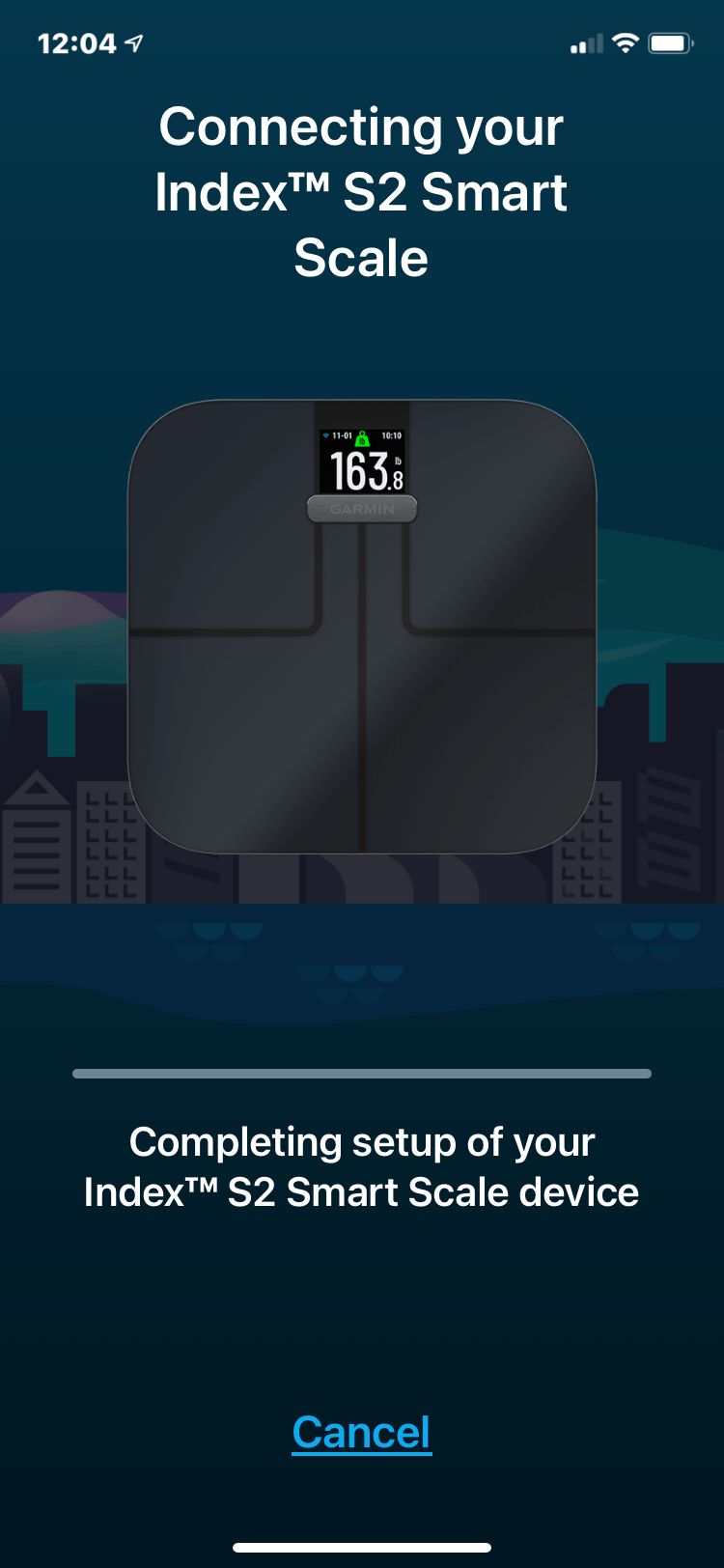Tap 12:04 in the iOS status bar
724x1568 pixels.
click(x=77, y=42)
